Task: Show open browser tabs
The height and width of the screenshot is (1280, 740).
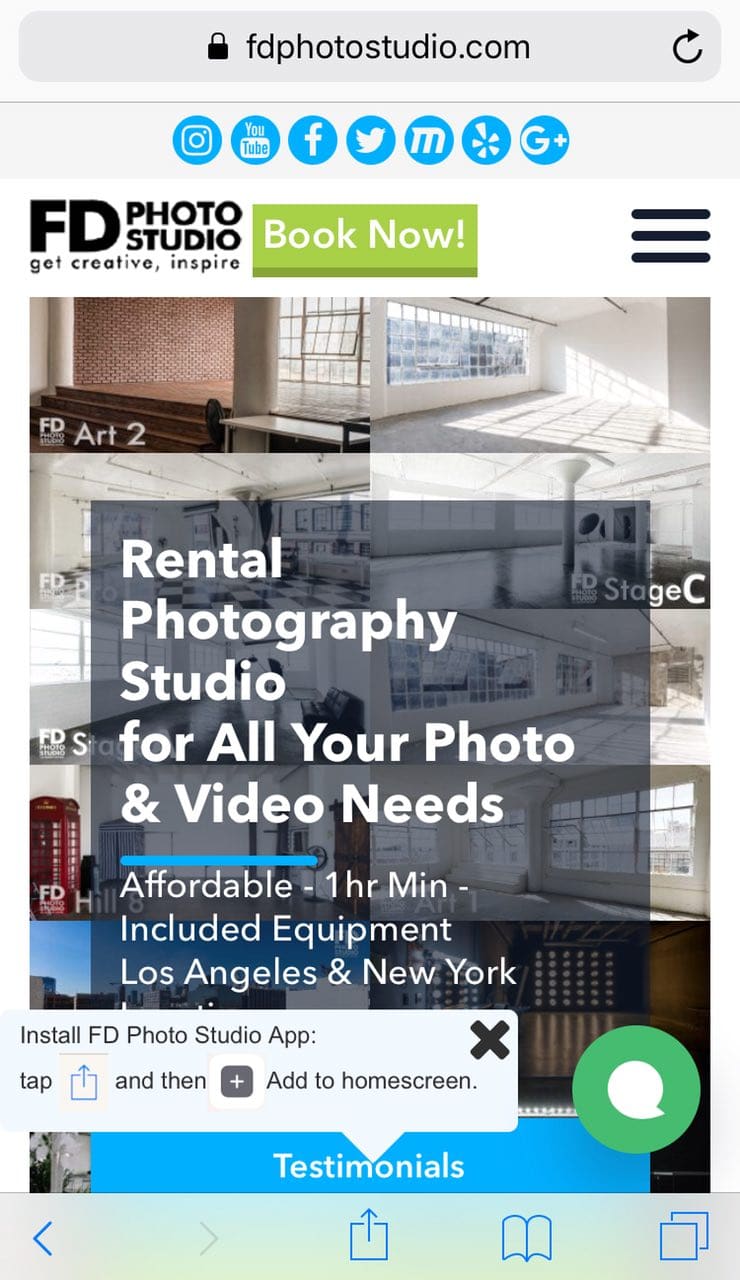Action: pos(684,1236)
